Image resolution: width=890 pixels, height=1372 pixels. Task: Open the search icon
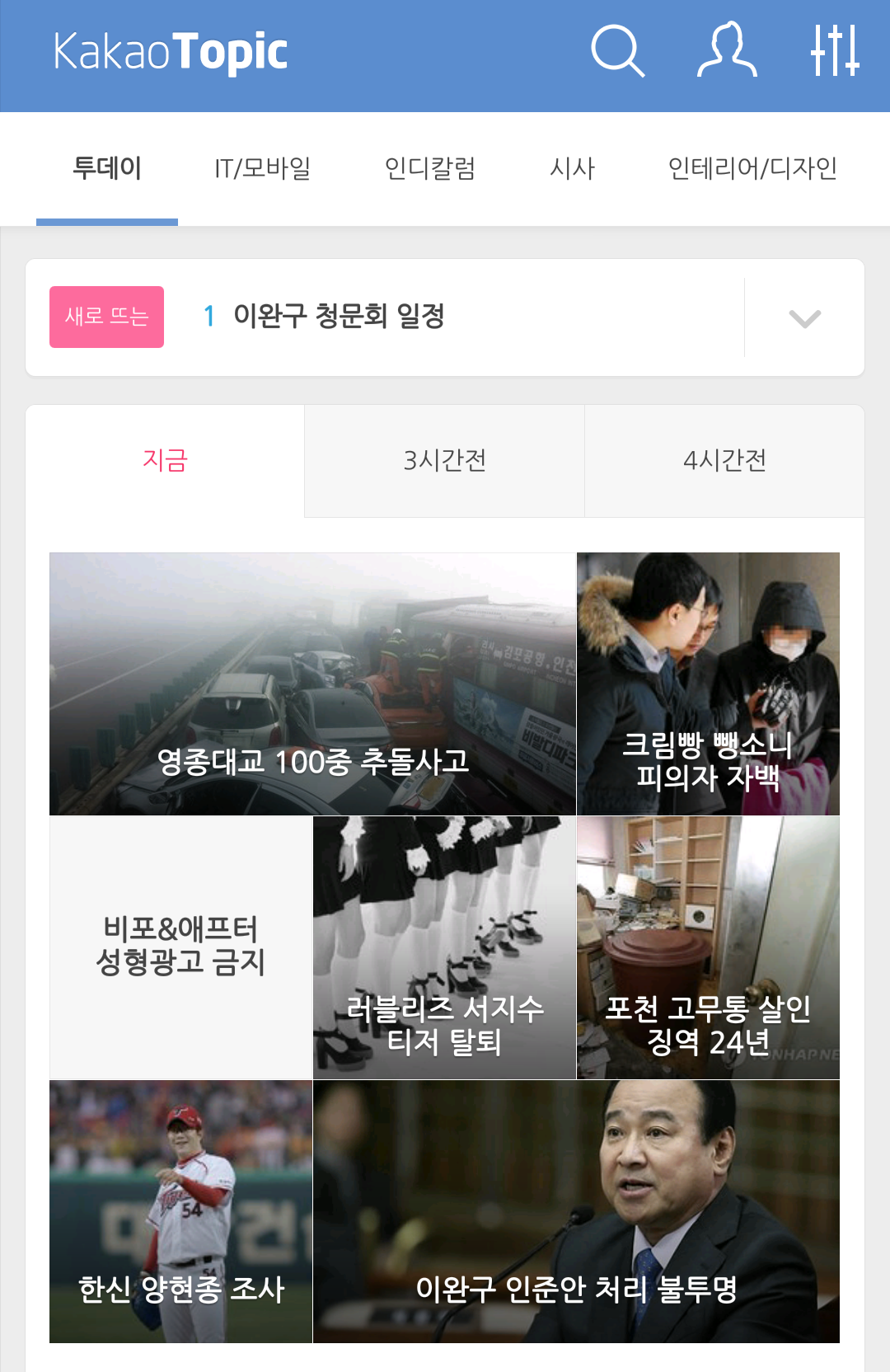(617, 52)
